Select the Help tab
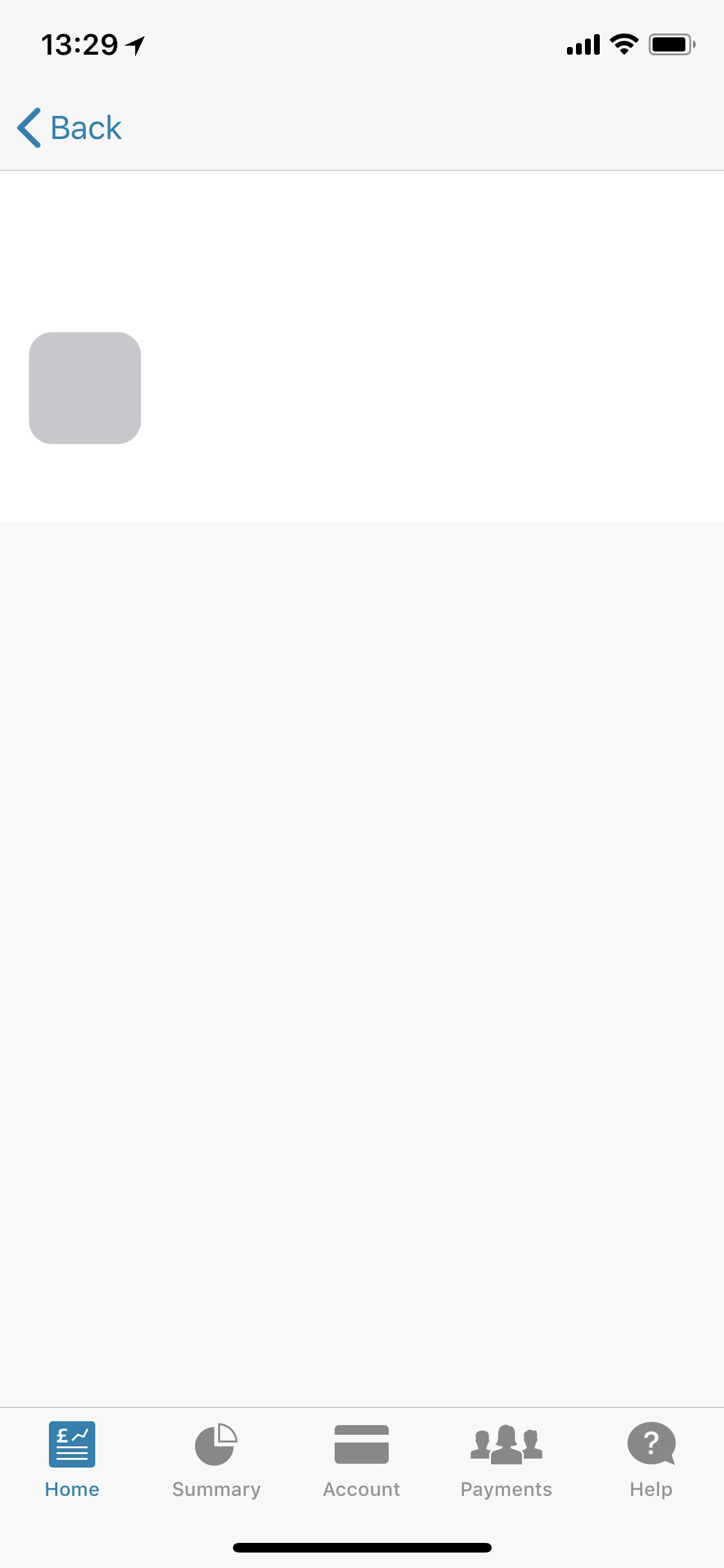This screenshot has width=724, height=1568. click(651, 1459)
